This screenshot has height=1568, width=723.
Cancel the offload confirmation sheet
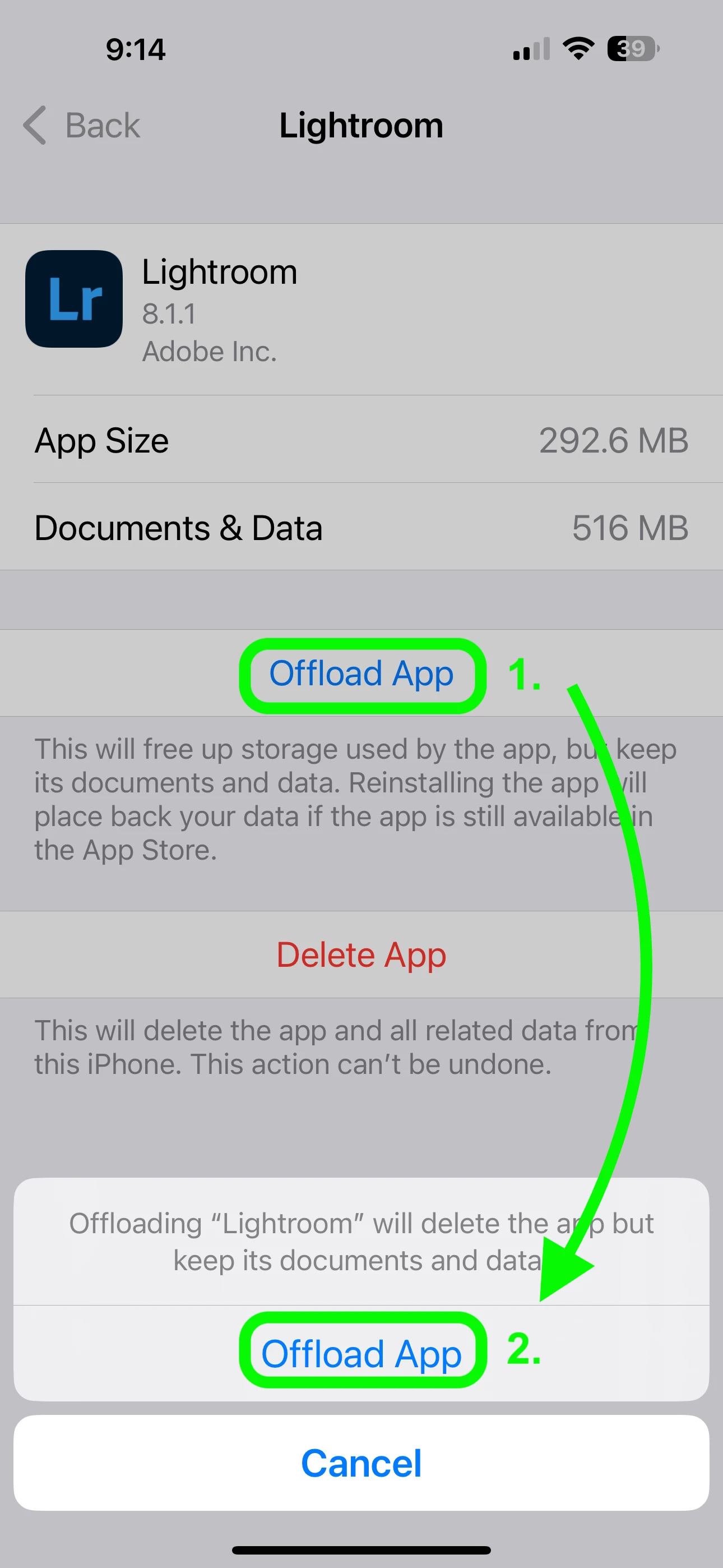(x=361, y=1463)
